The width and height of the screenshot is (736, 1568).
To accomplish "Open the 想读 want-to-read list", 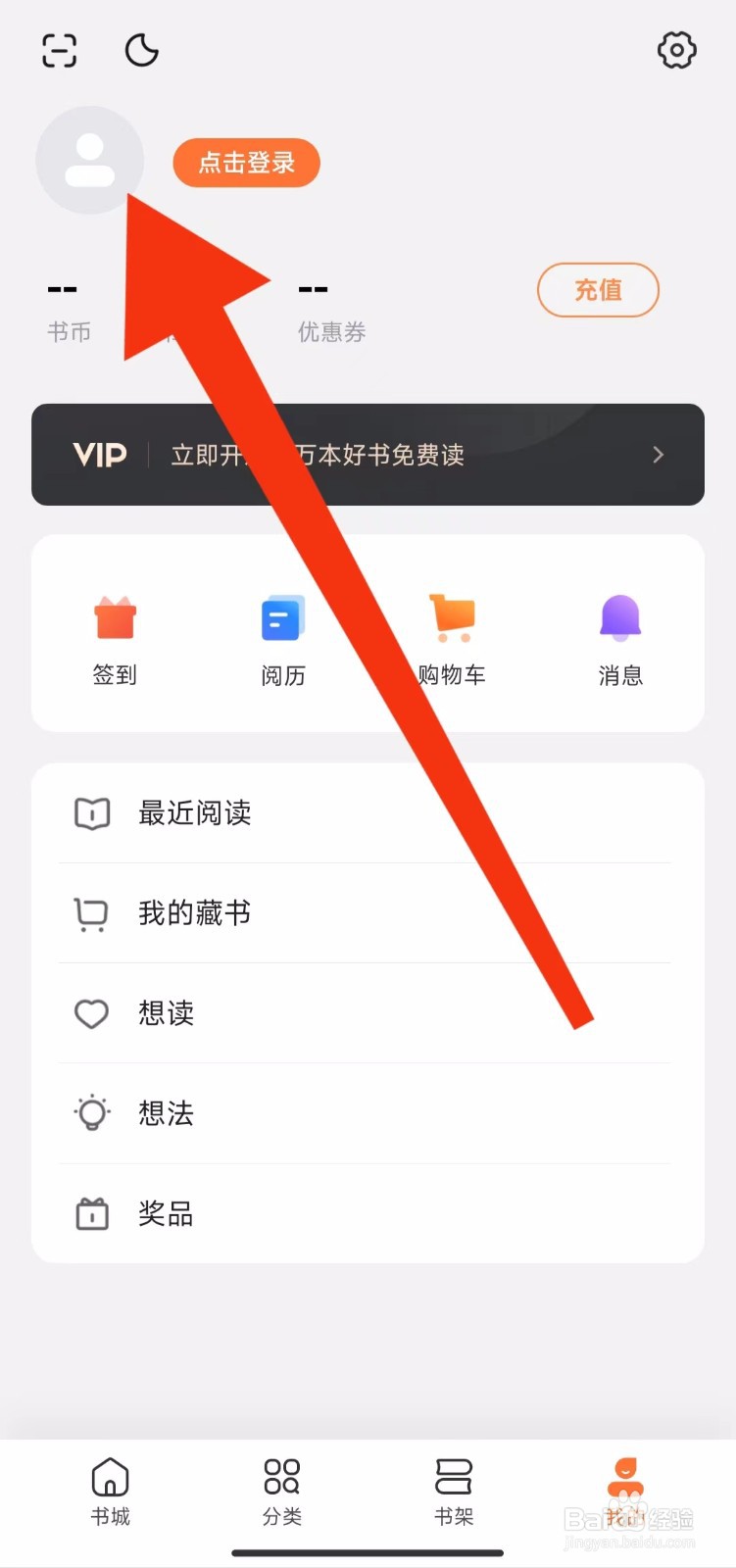I will (165, 1013).
